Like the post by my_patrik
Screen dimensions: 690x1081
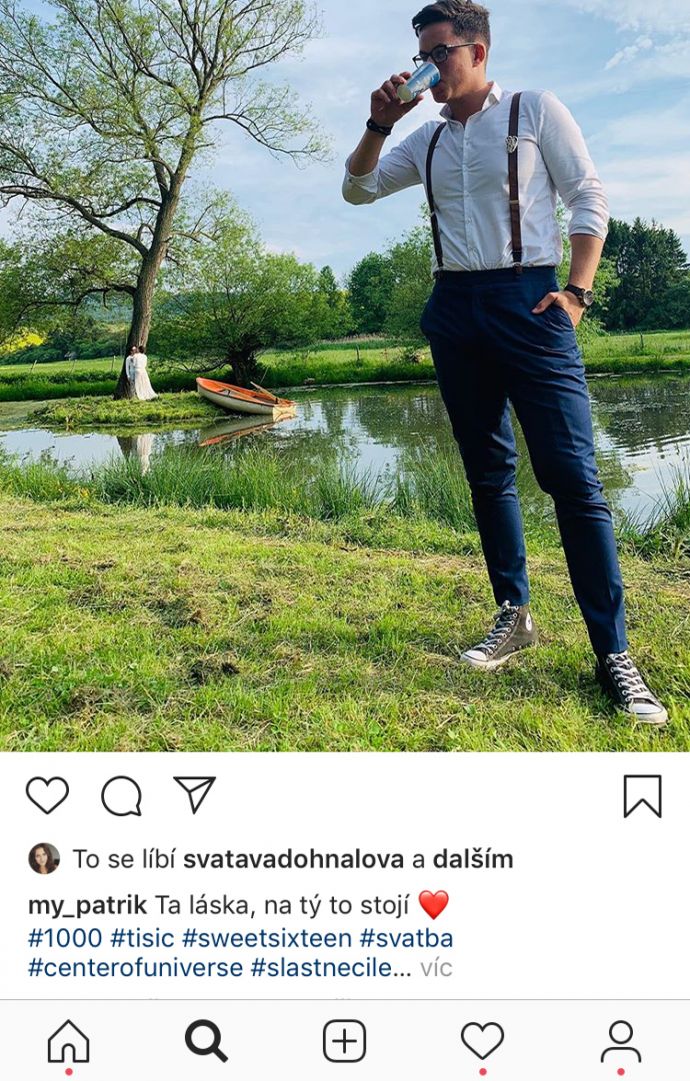pos(47,796)
